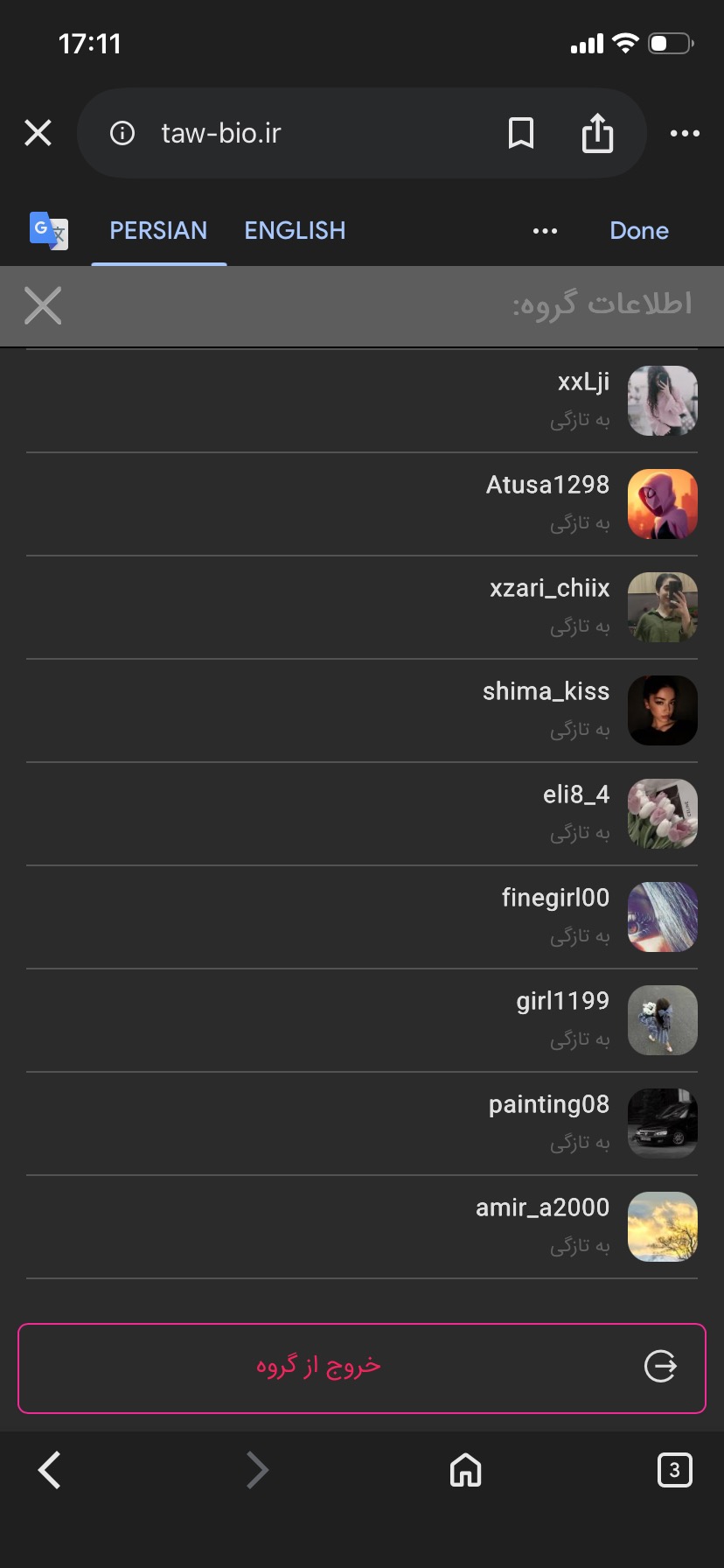Open amir_a2000's entry
This screenshot has height=1568, width=724.
[x=362, y=1227]
